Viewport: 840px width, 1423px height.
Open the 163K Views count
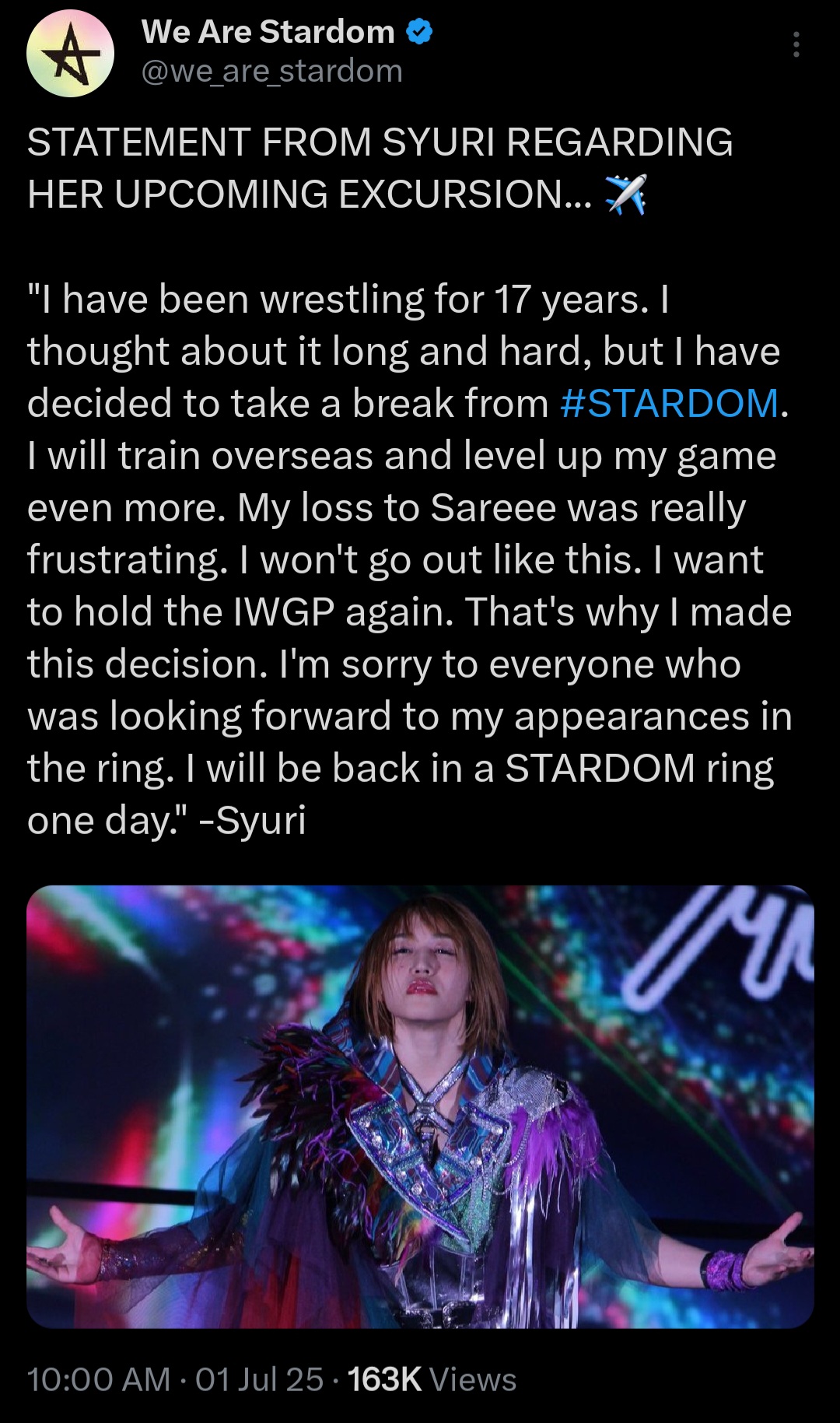[432, 1379]
